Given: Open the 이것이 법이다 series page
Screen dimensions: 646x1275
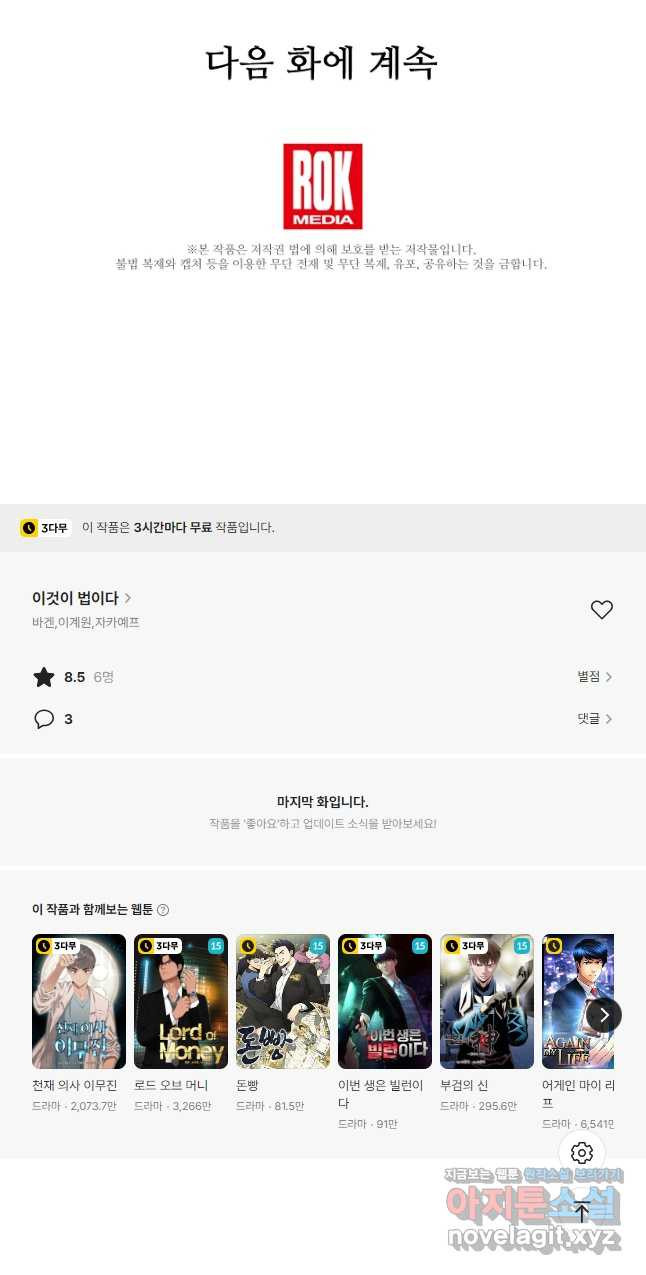Looking at the screenshot, I should tap(82, 598).
